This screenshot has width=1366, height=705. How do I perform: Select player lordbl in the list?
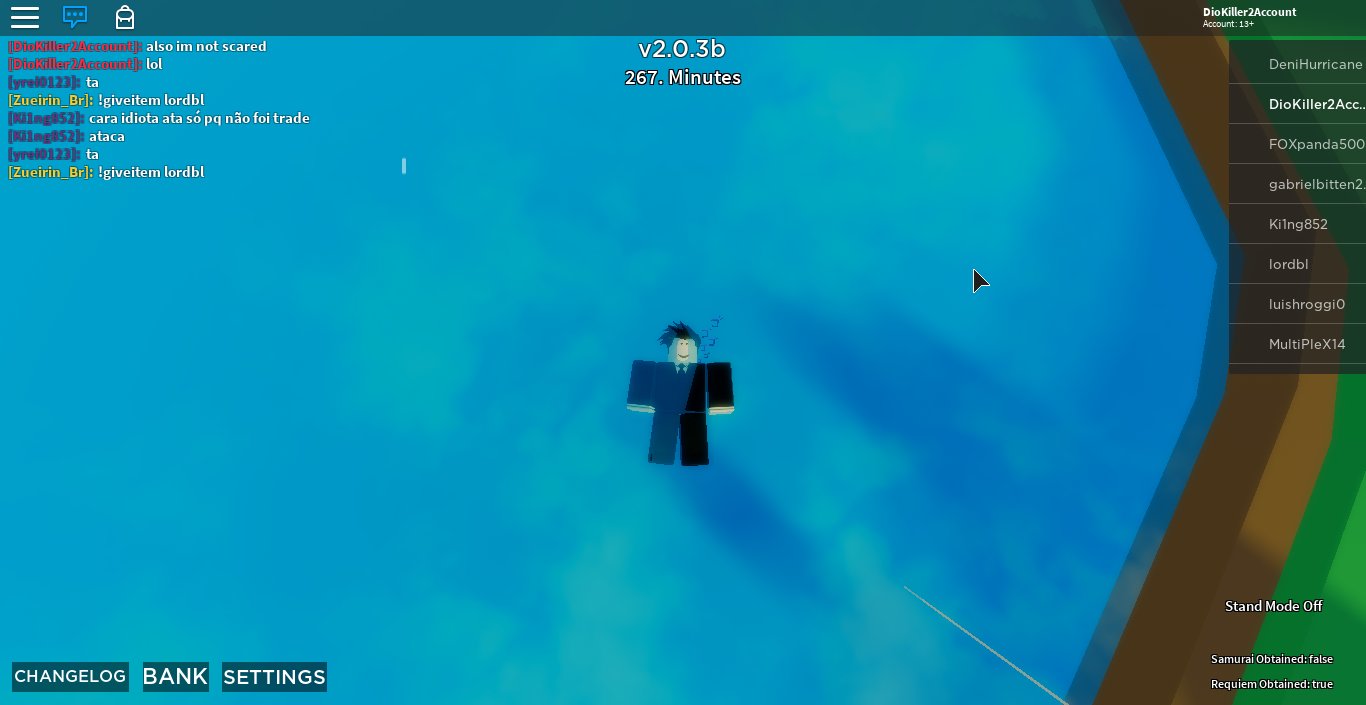[x=1297, y=264]
